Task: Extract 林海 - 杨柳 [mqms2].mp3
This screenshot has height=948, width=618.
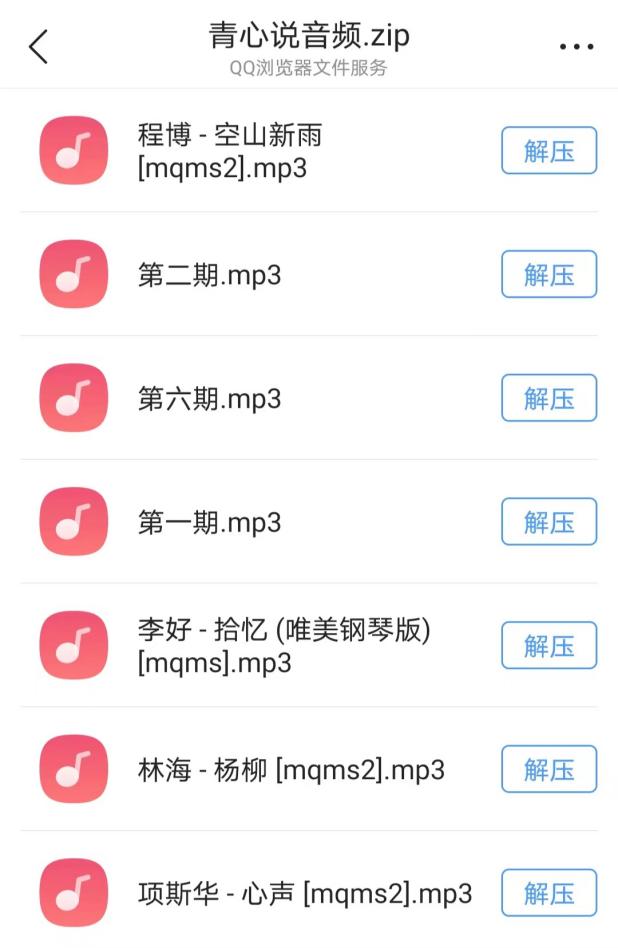Action: click(548, 769)
